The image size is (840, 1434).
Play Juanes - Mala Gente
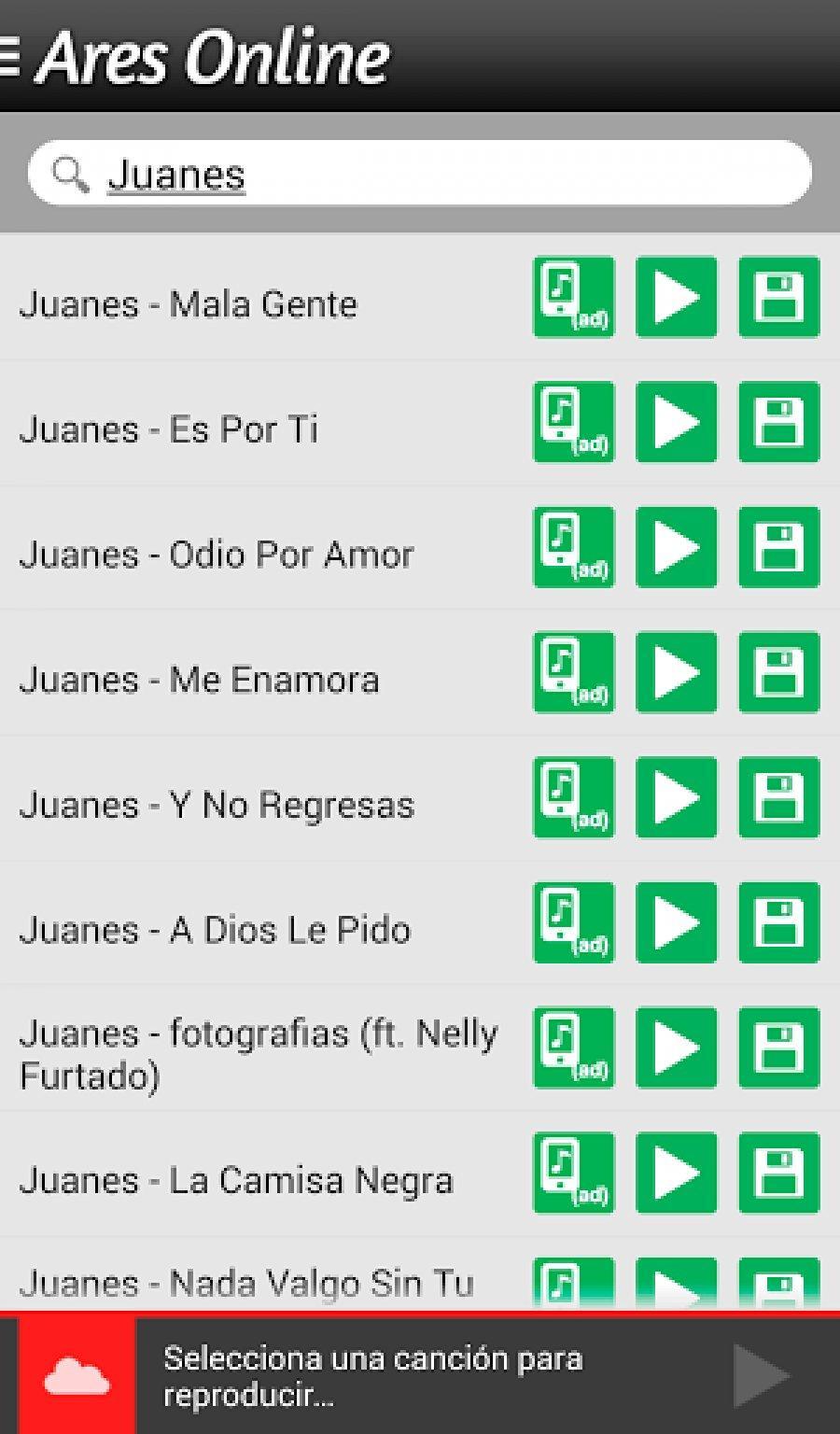click(x=676, y=297)
